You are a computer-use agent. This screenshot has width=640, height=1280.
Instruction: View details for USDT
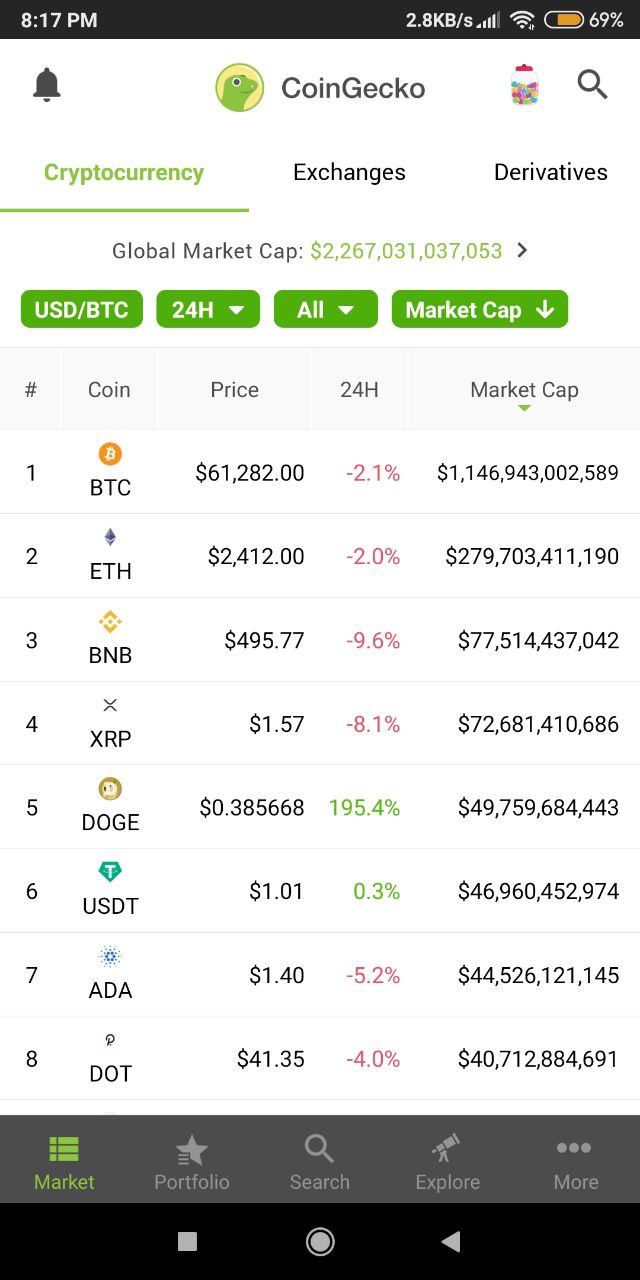(320, 891)
